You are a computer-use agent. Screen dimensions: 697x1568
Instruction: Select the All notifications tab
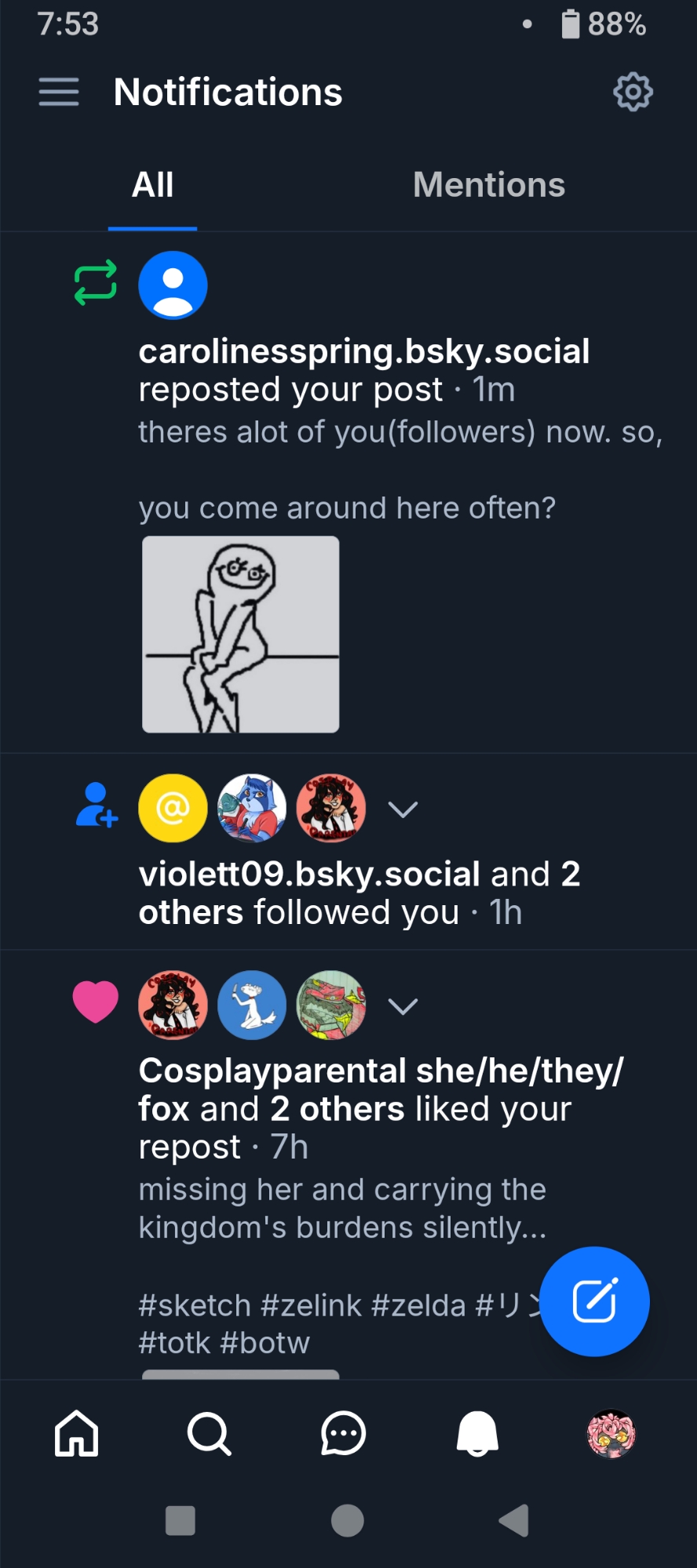coord(152,185)
